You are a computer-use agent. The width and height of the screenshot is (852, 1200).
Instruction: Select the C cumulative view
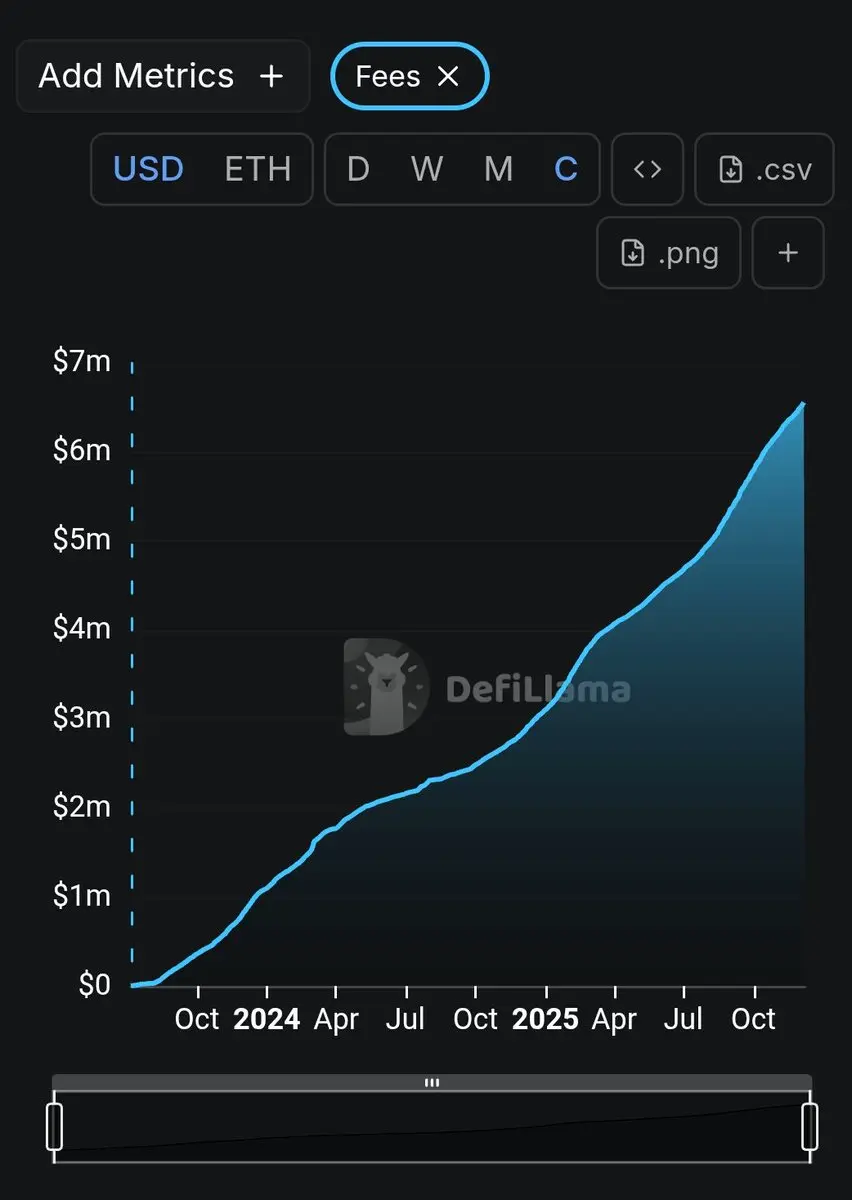point(566,169)
